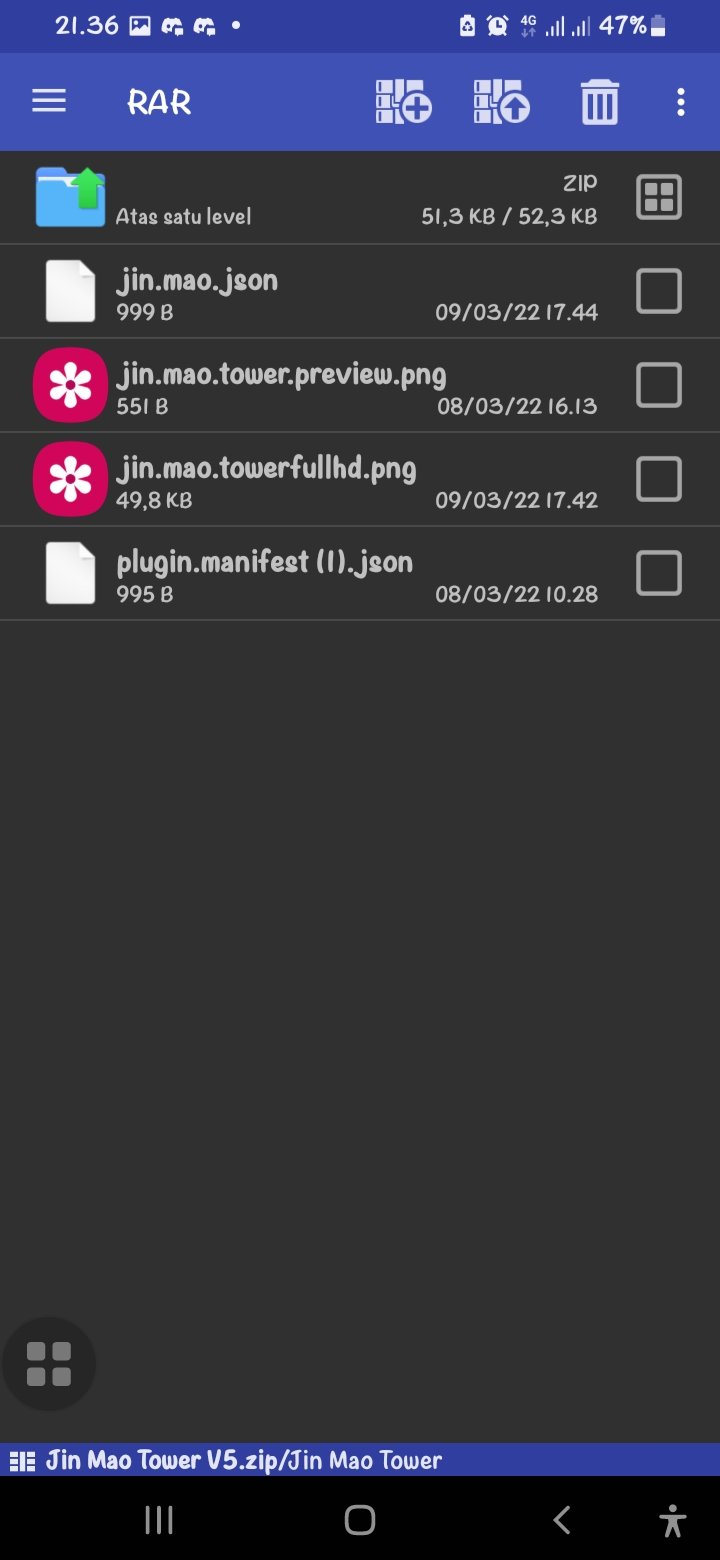Screen dimensions: 720x1560
Task: Mark checkbox for plugin.manifest (1).json
Action: tap(659, 573)
